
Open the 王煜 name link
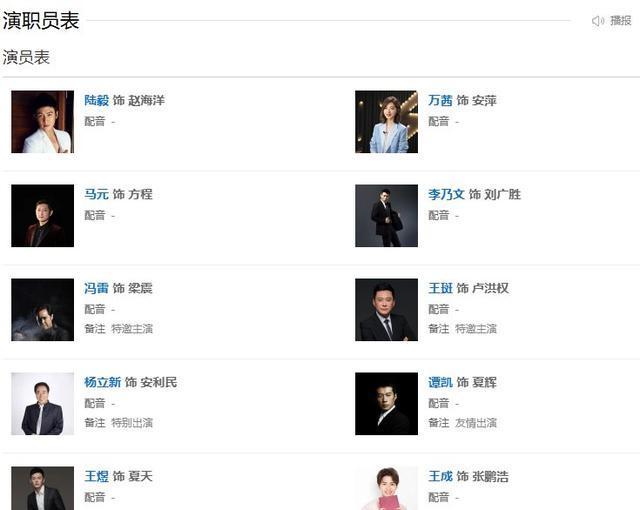(96, 476)
